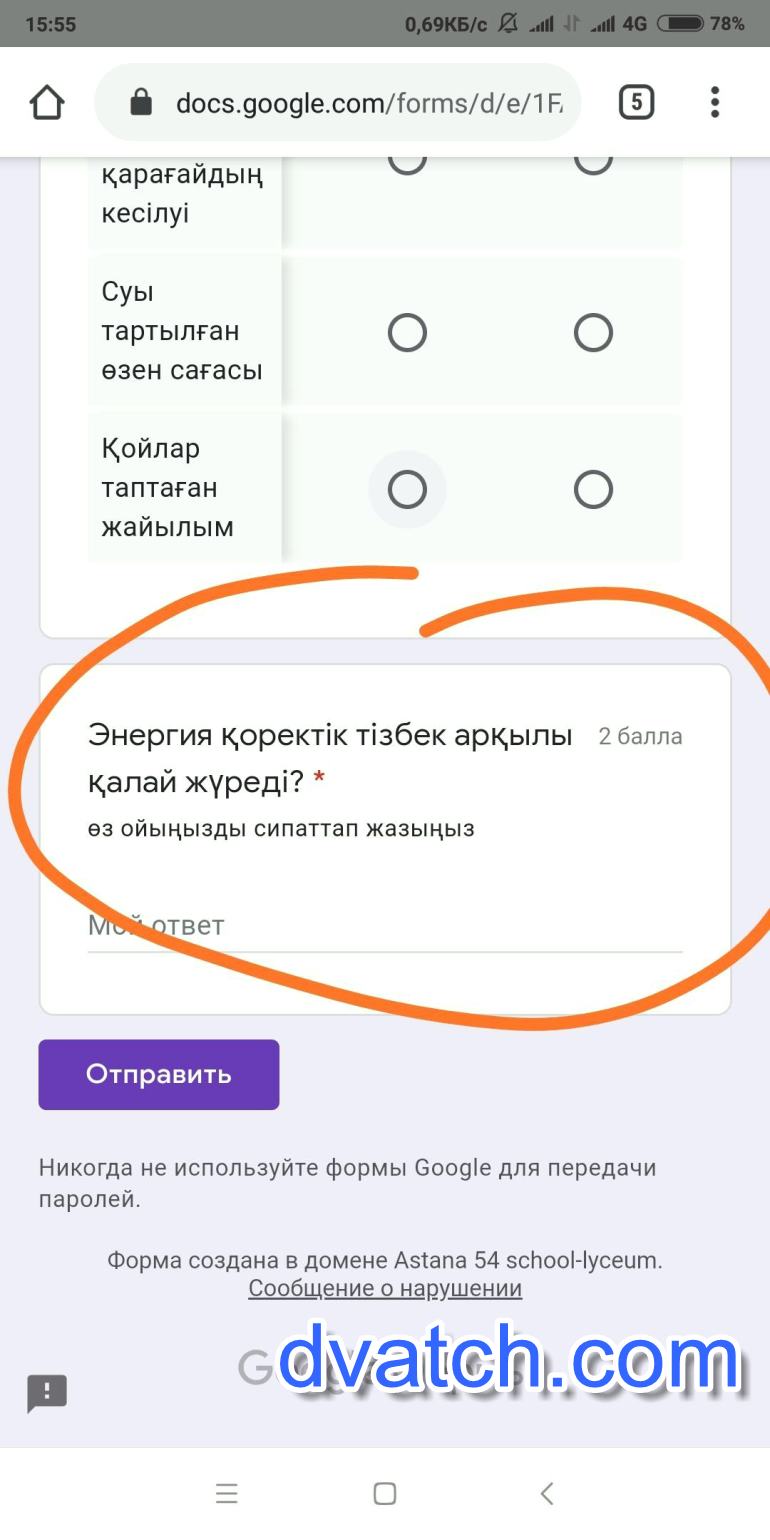This screenshot has height=1540, width=770.
Task: Select first radio for Қойлар таптаған жайылым
Action: [x=407, y=489]
